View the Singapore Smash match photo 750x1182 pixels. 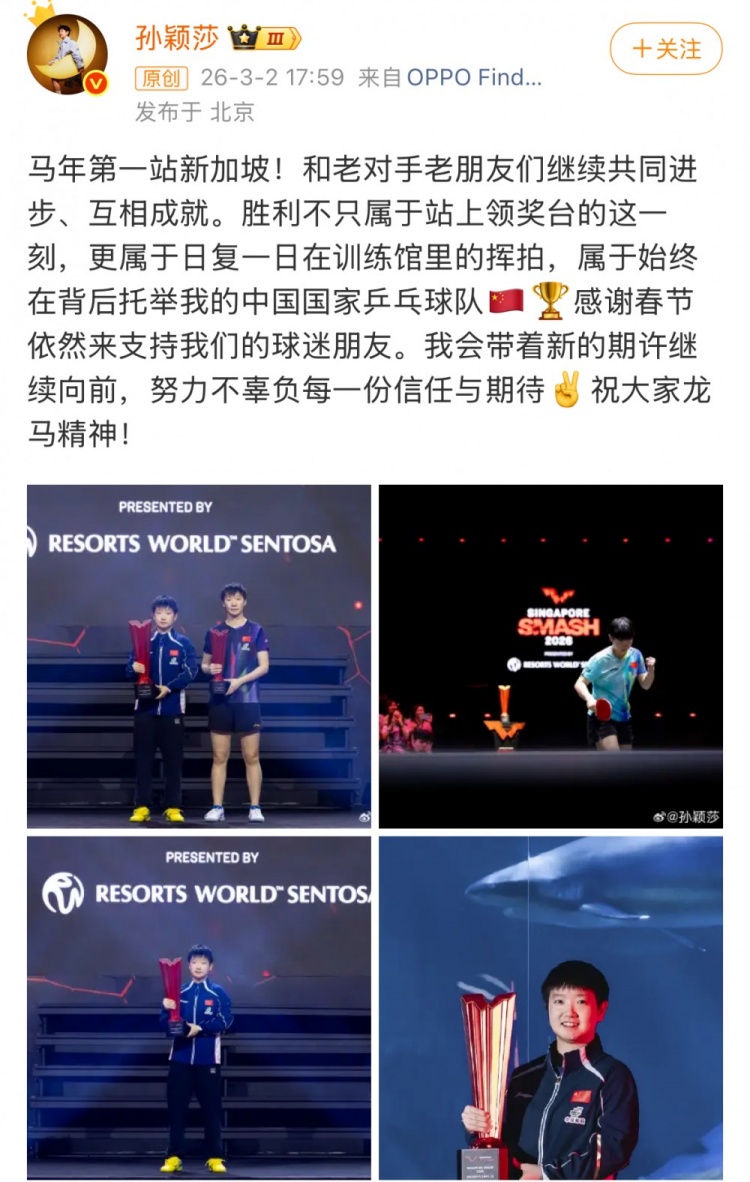(x=550, y=656)
